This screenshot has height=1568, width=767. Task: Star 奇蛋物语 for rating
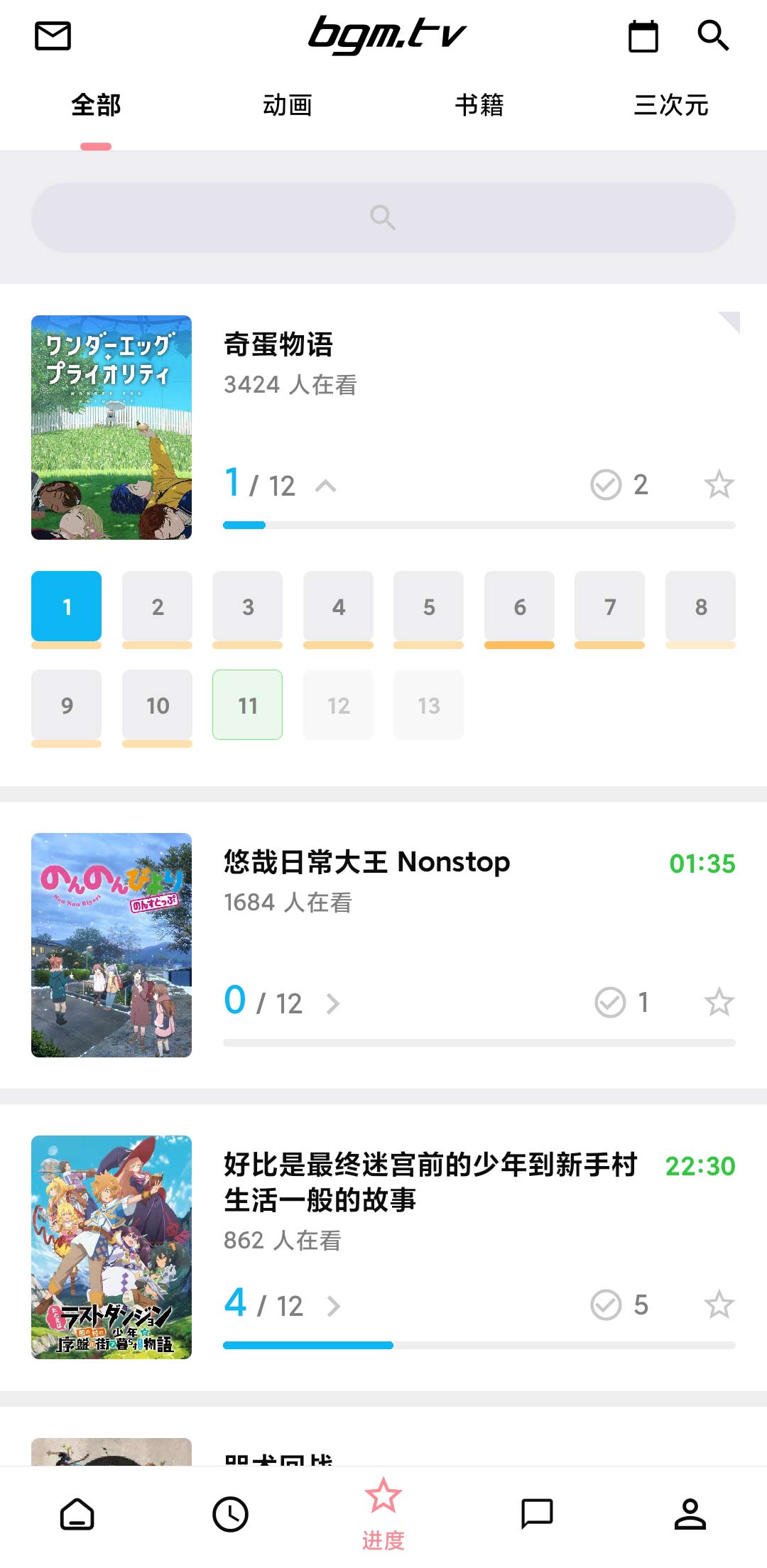point(721,484)
